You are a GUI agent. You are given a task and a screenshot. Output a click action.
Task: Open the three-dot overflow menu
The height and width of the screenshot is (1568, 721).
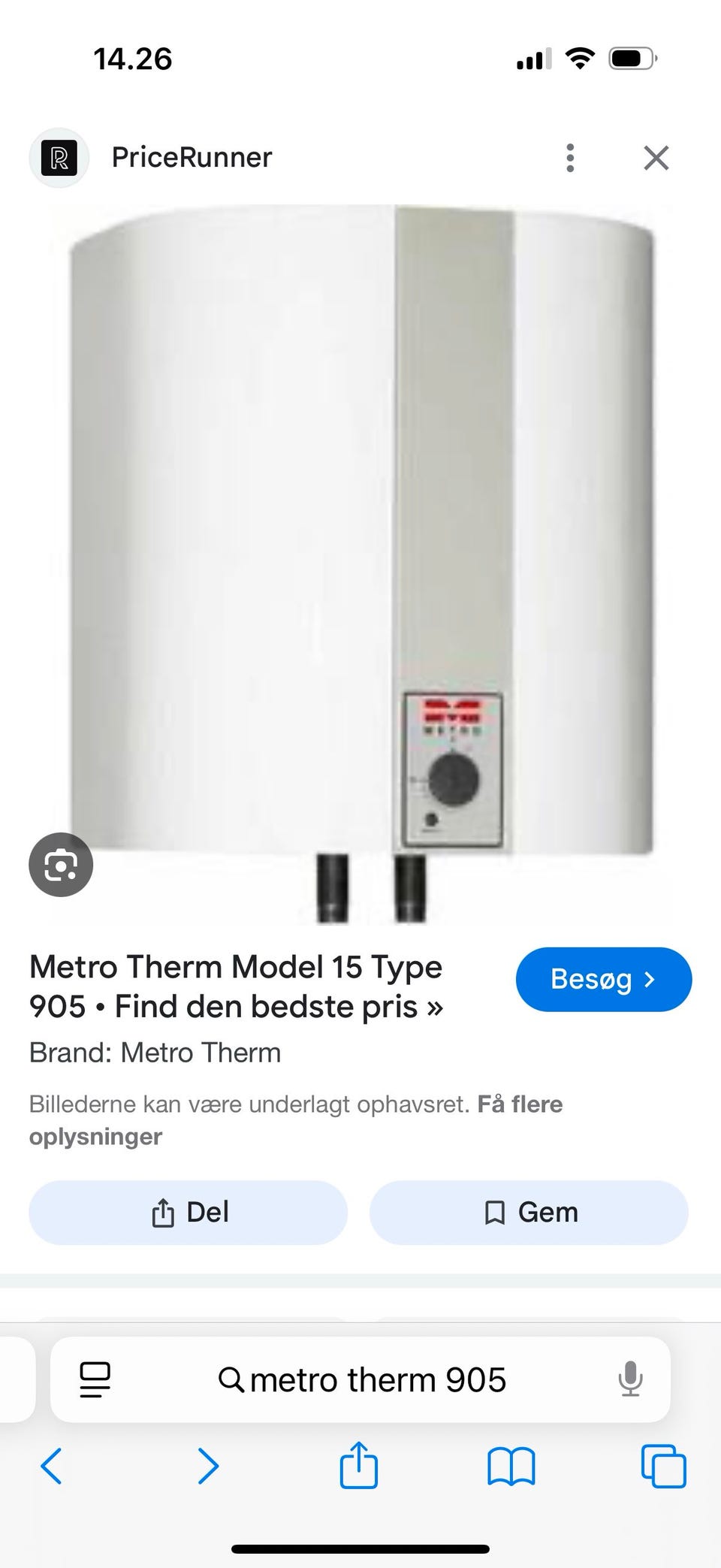tap(570, 158)
